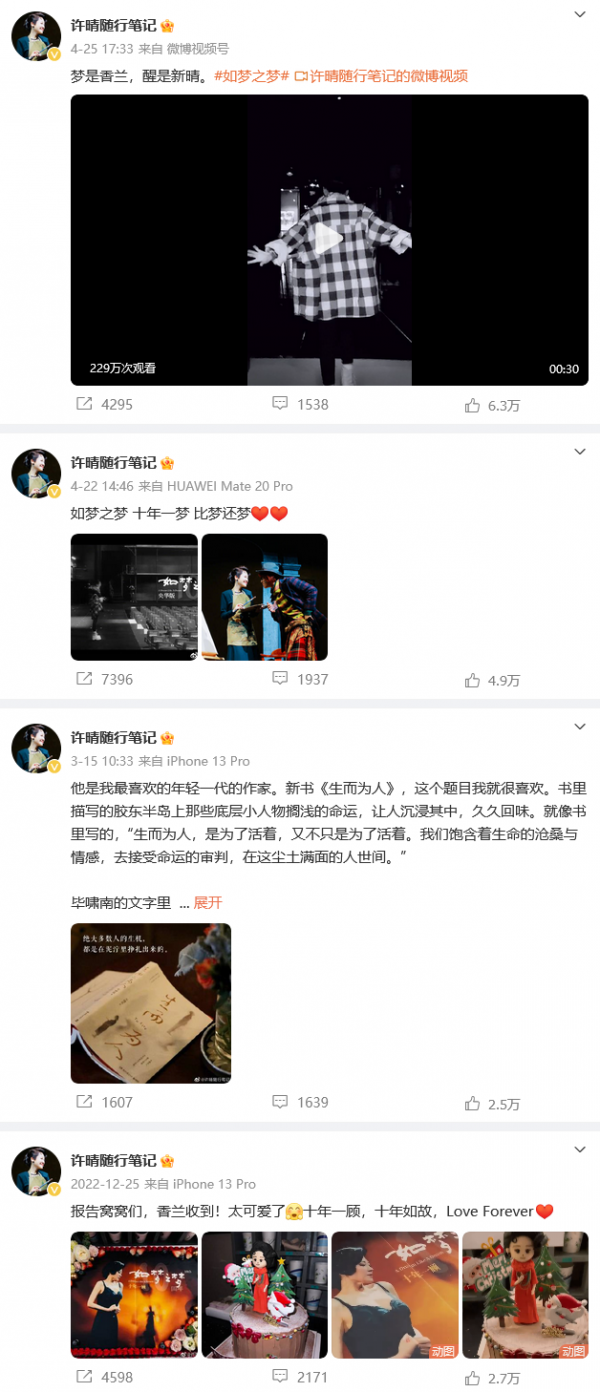Expand options chevron on the 3-15 post
600x1392 pixels.
pos(580,725)
